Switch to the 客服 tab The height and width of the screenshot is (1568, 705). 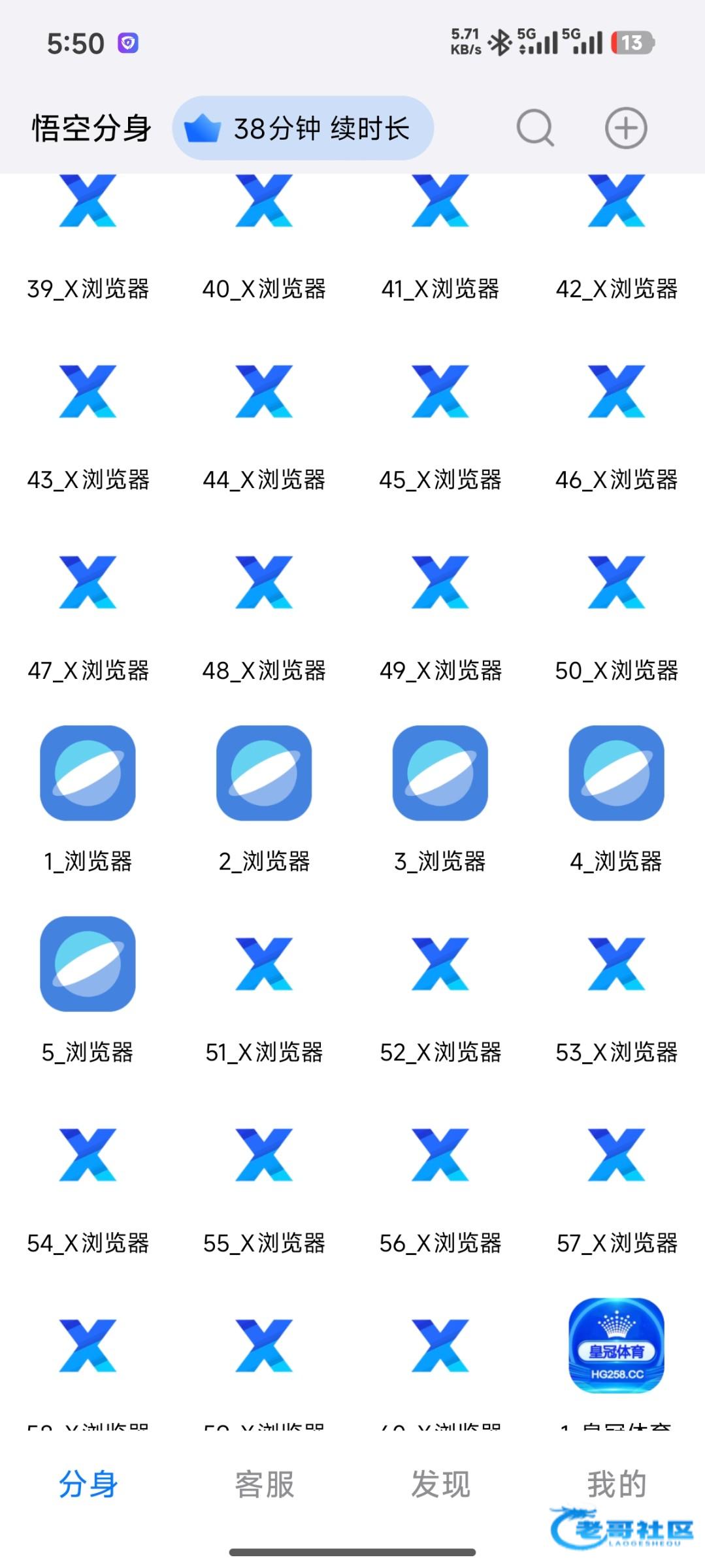pos(264,1484)
